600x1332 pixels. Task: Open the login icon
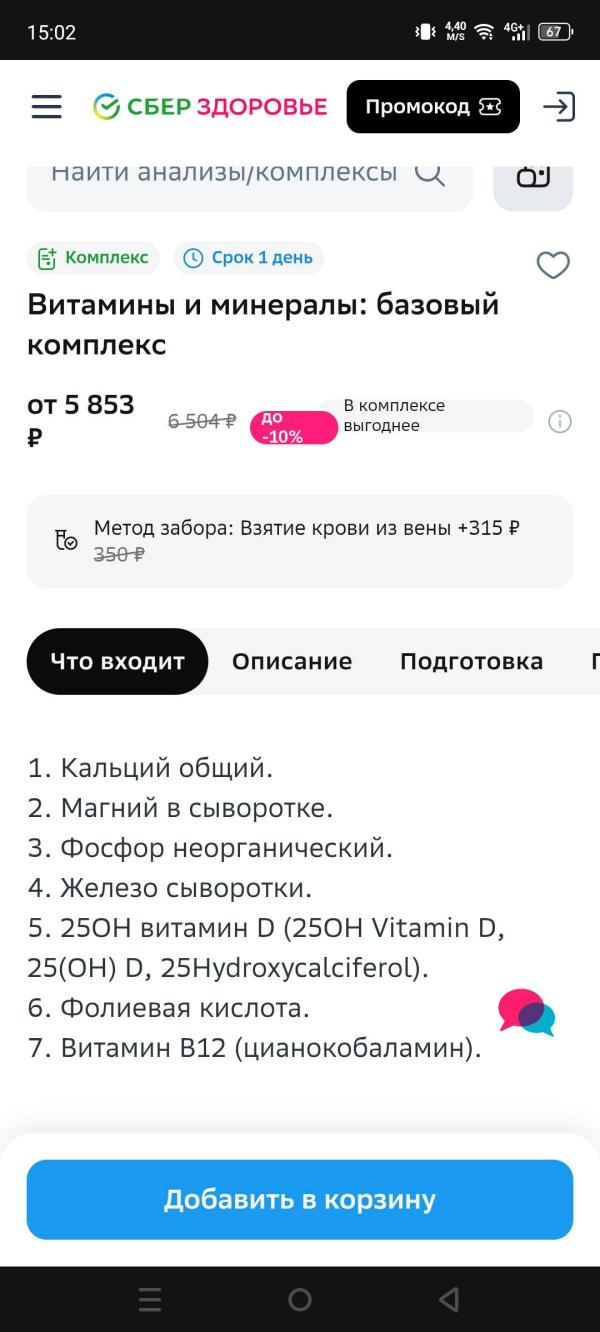tap(559, 107)
